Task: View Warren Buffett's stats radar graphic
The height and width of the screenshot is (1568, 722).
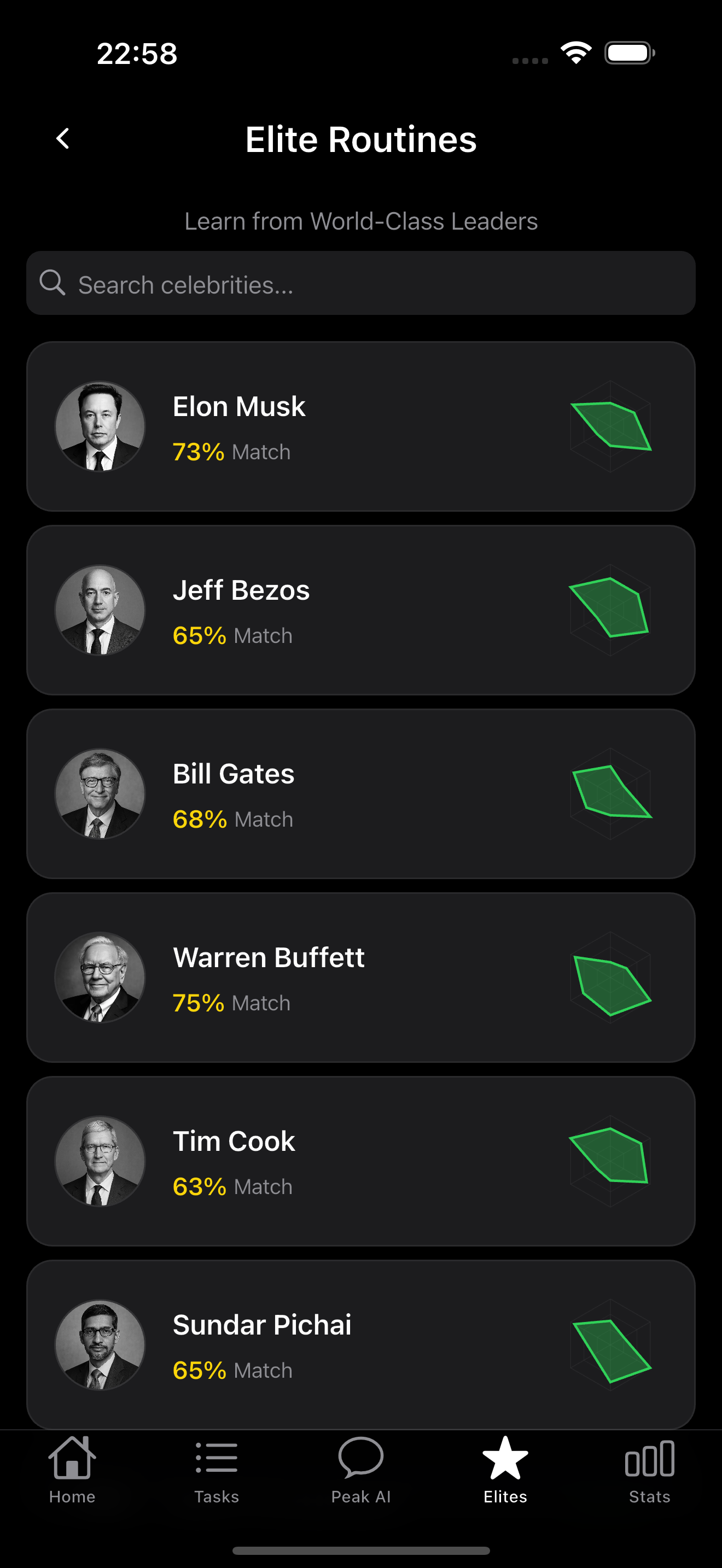Action: point(612,977)
